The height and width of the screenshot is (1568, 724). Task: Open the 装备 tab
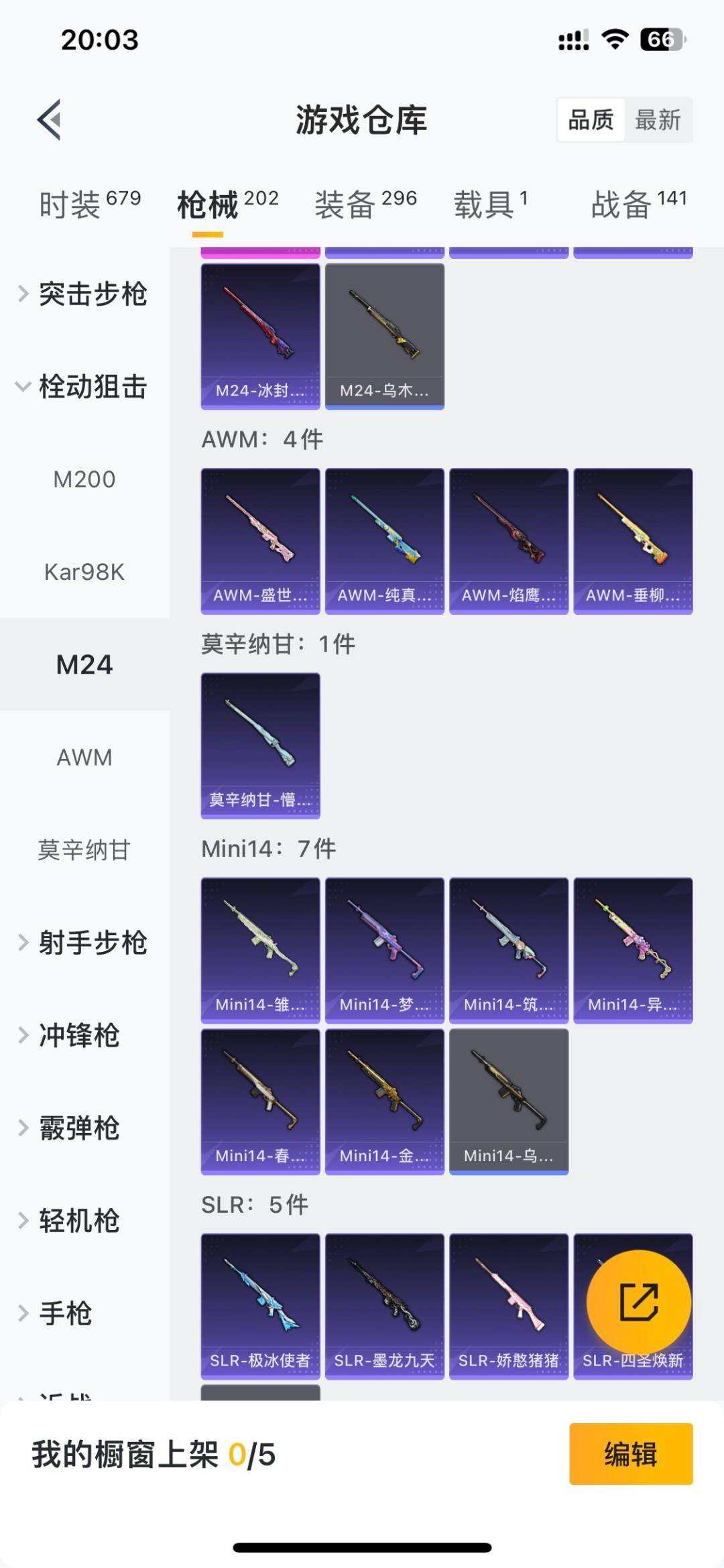click(x=365, y=204)
